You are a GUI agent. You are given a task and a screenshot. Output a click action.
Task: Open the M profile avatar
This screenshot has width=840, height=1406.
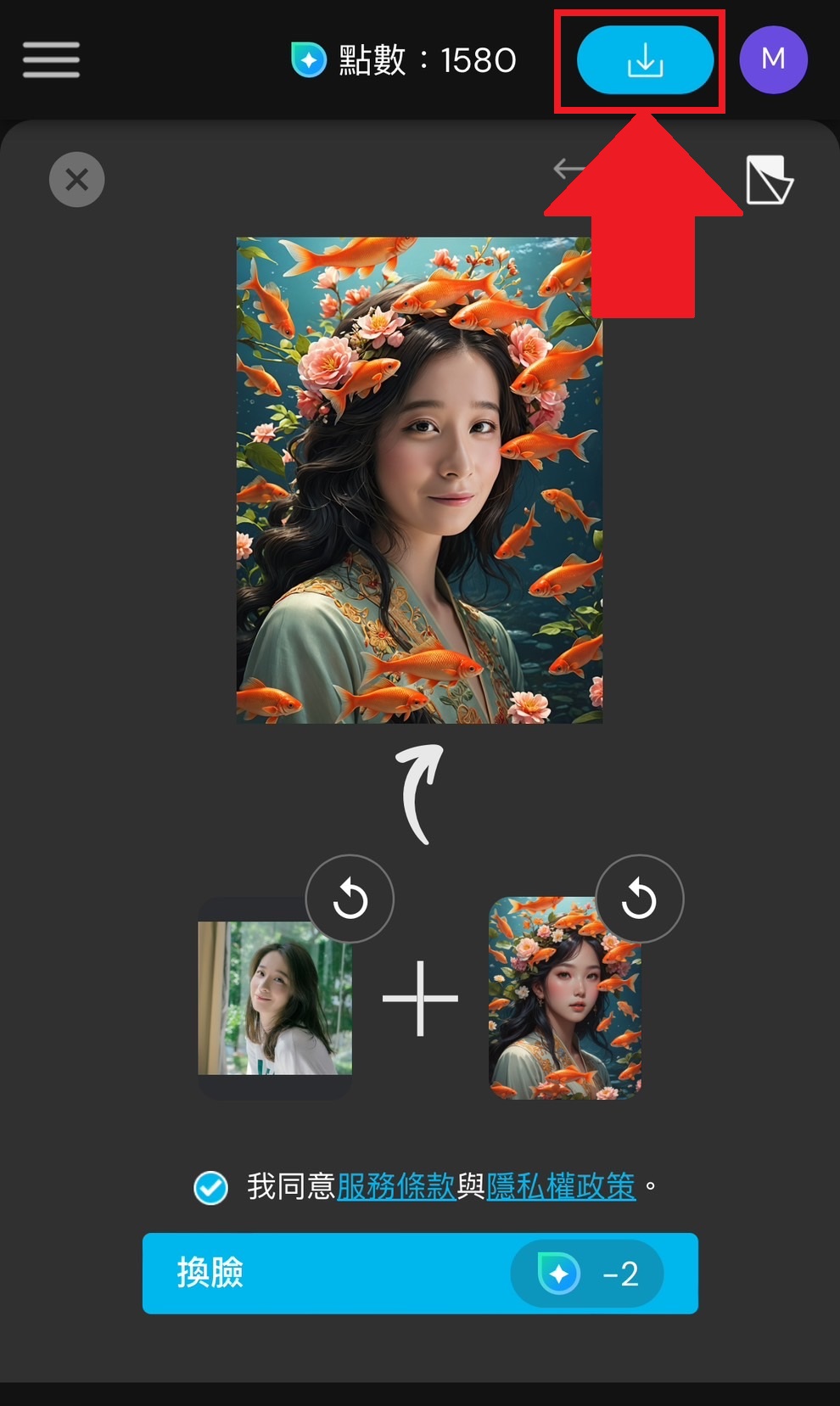773,59
